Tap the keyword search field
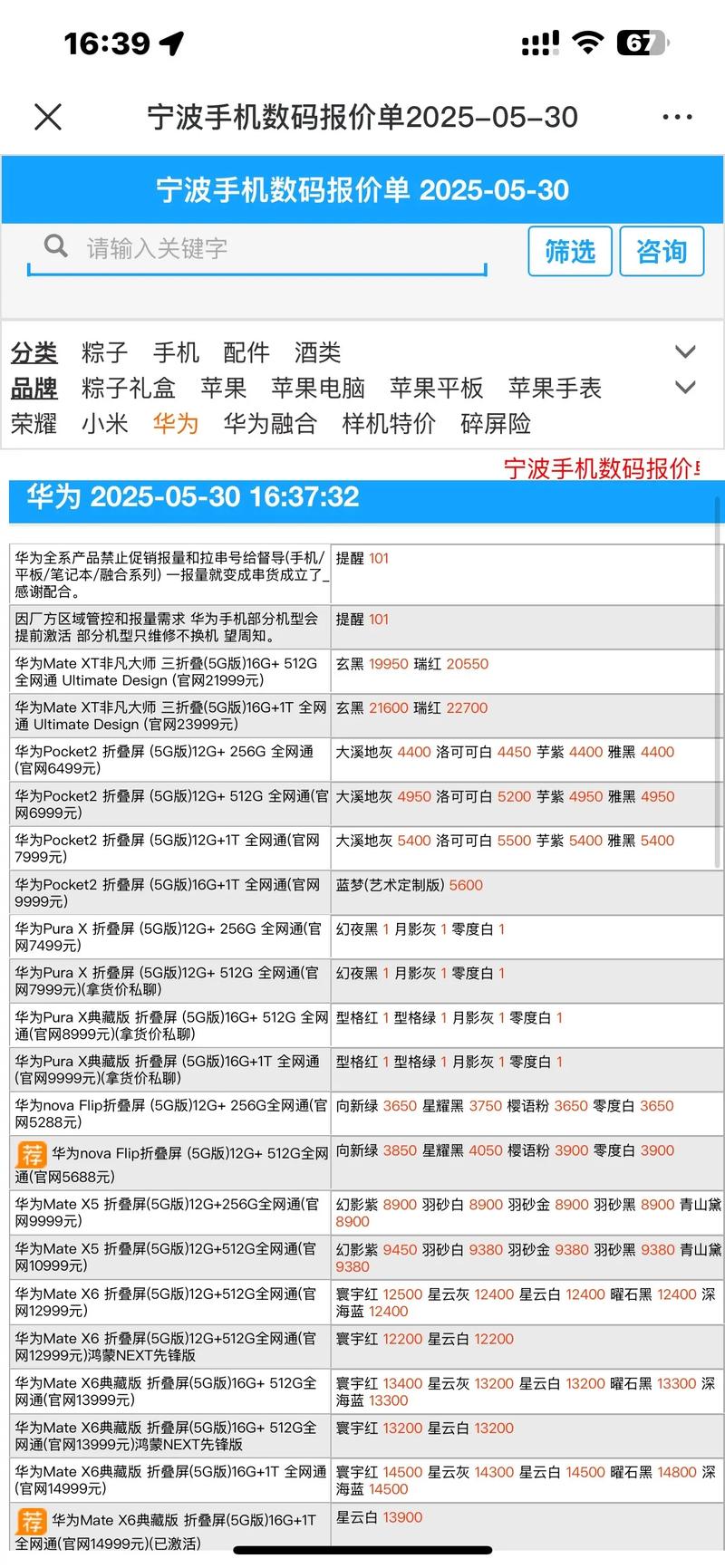725x1568 pixels. [x=272, y=248]
